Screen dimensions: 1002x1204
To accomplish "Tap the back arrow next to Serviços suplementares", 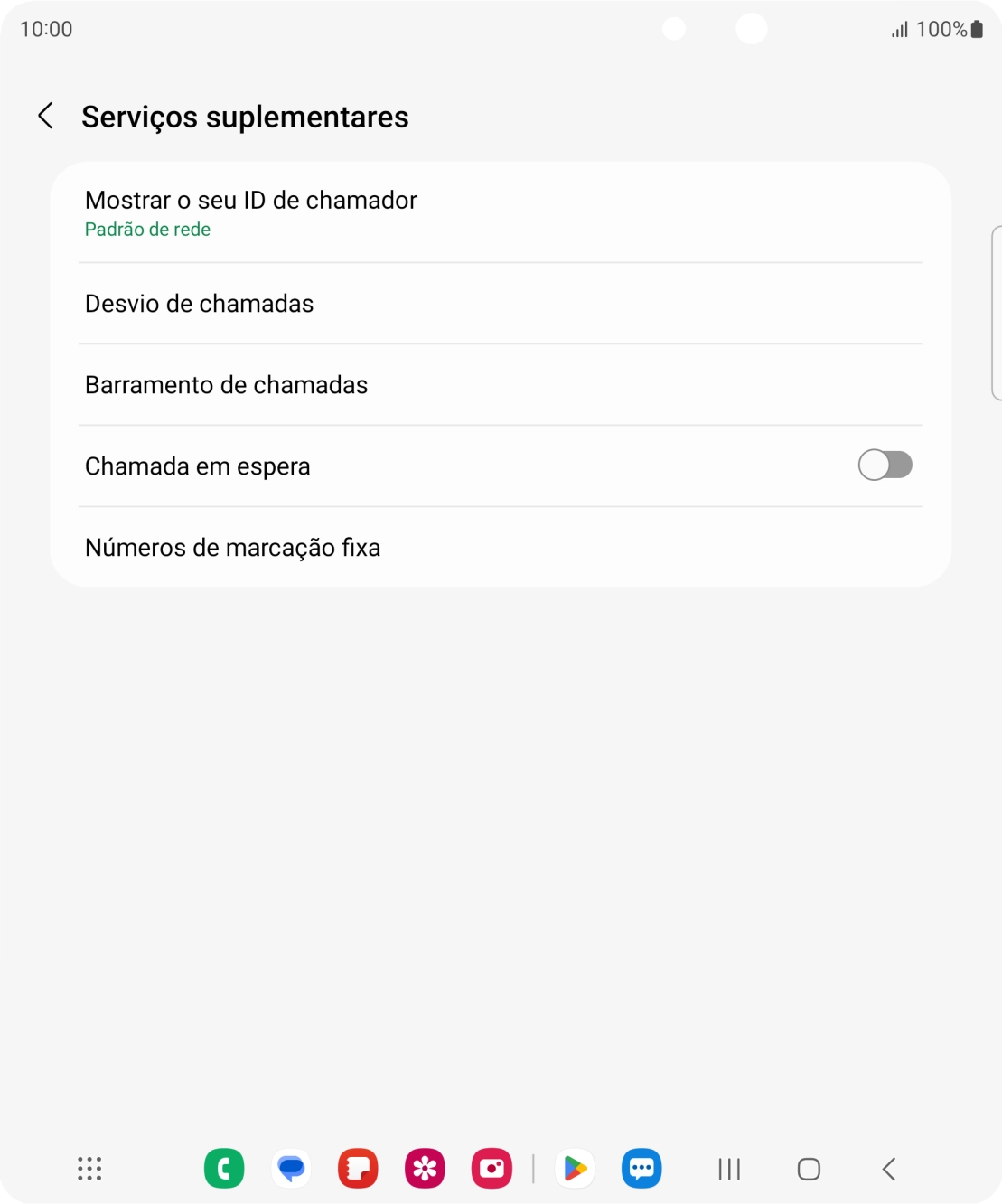I will [x=45, y=116].
